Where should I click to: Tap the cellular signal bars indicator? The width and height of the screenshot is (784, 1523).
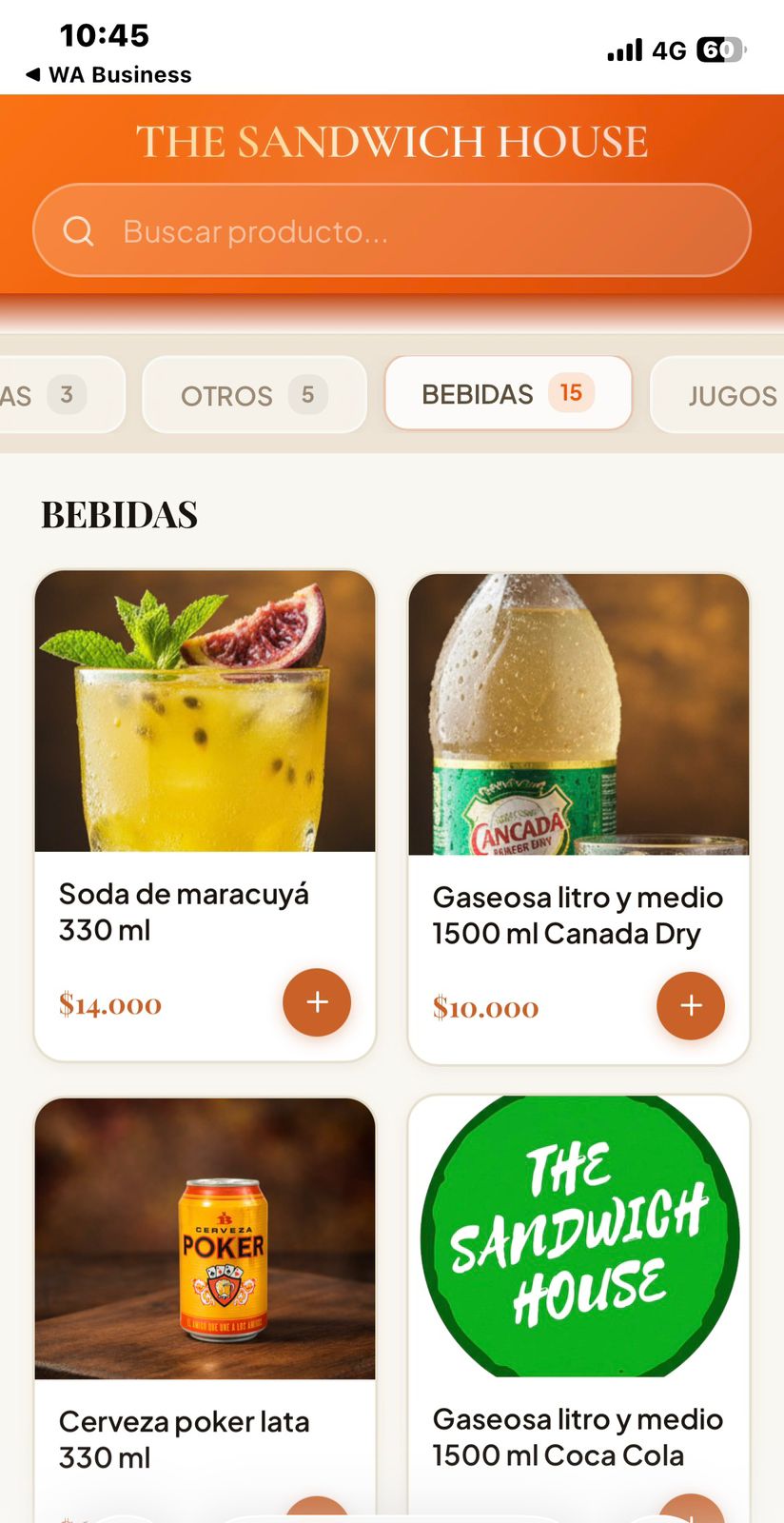coord(623,49)
